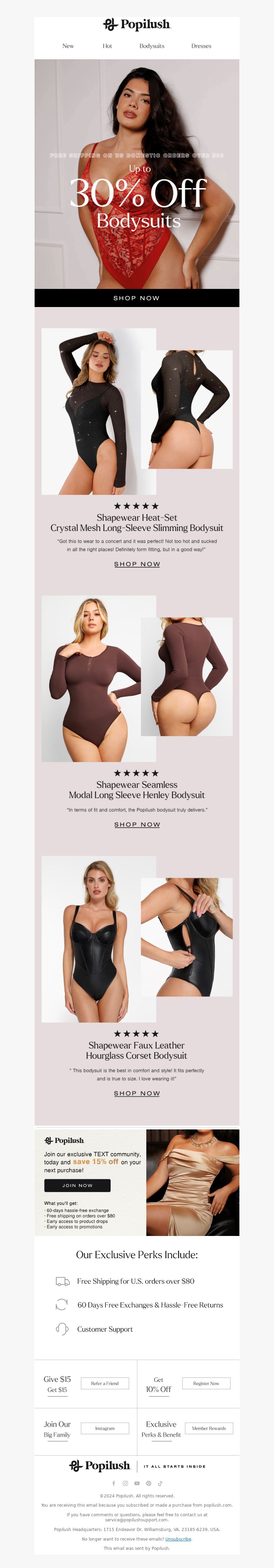Browse the Dresses category
This screenshot has height=1568, width=274.
point(201,46)
